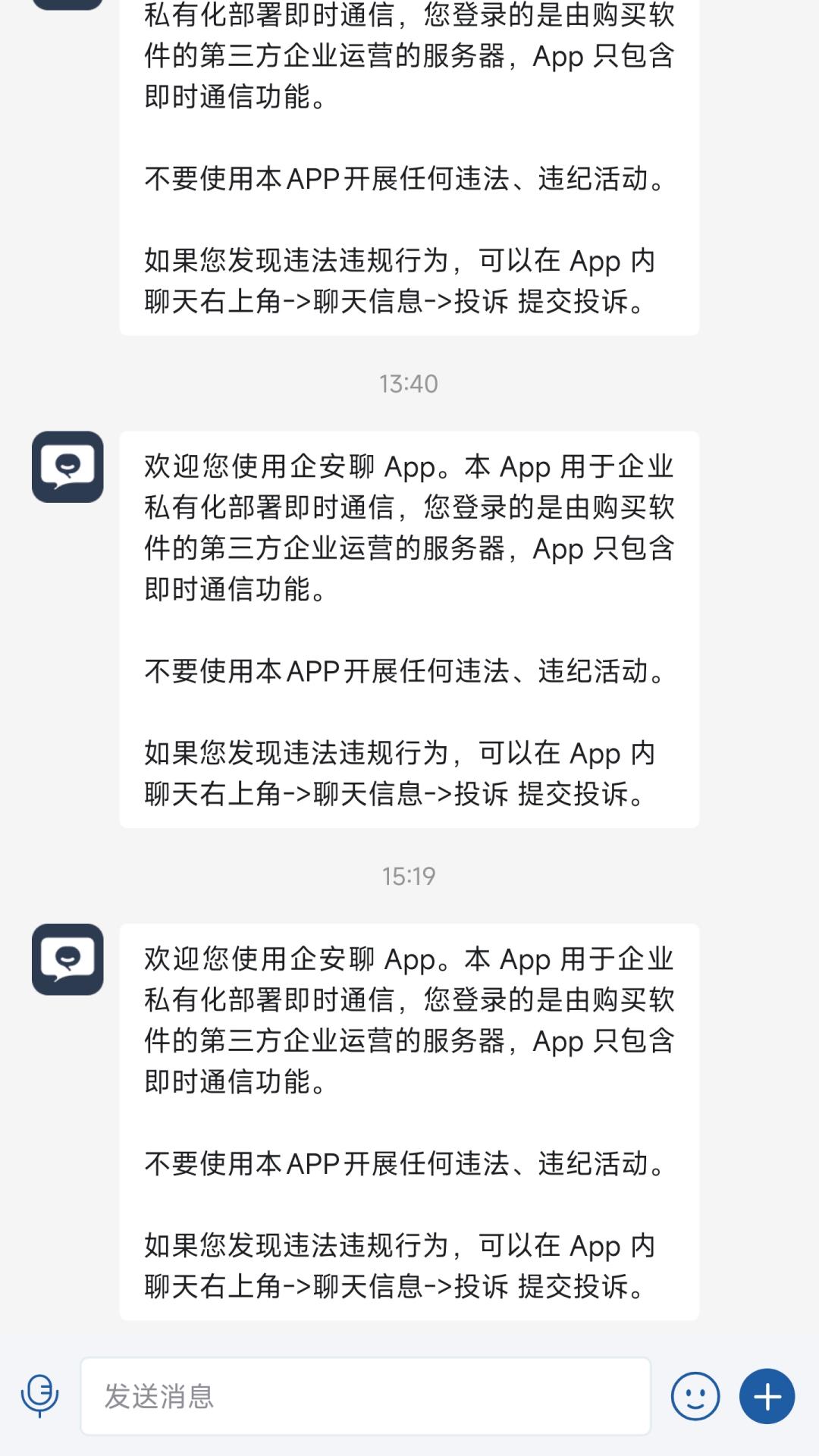
Task: Expand the attachment options with plus button
Action: coord(768,1395)
